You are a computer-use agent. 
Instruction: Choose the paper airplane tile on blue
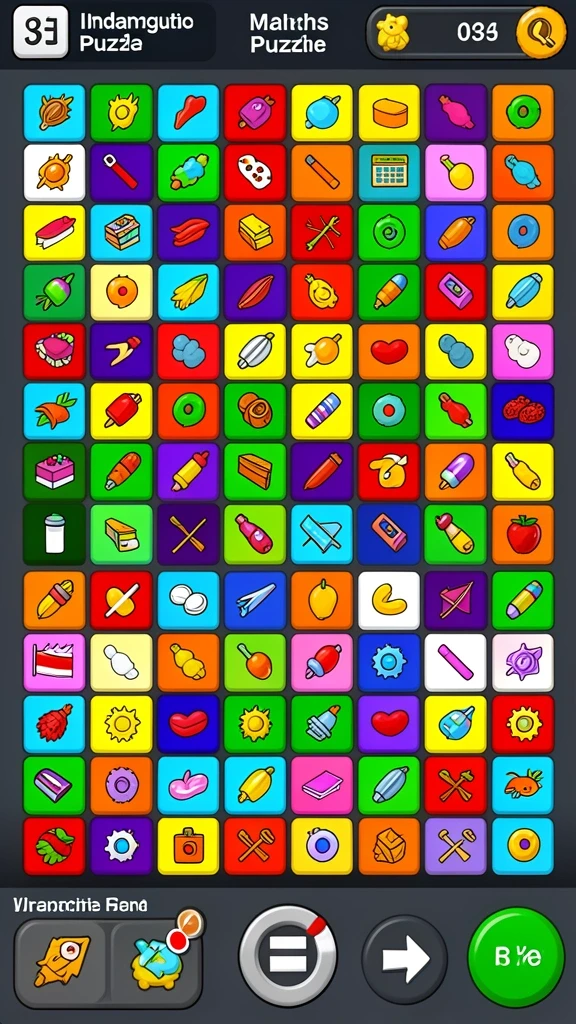tap(255, 601)
